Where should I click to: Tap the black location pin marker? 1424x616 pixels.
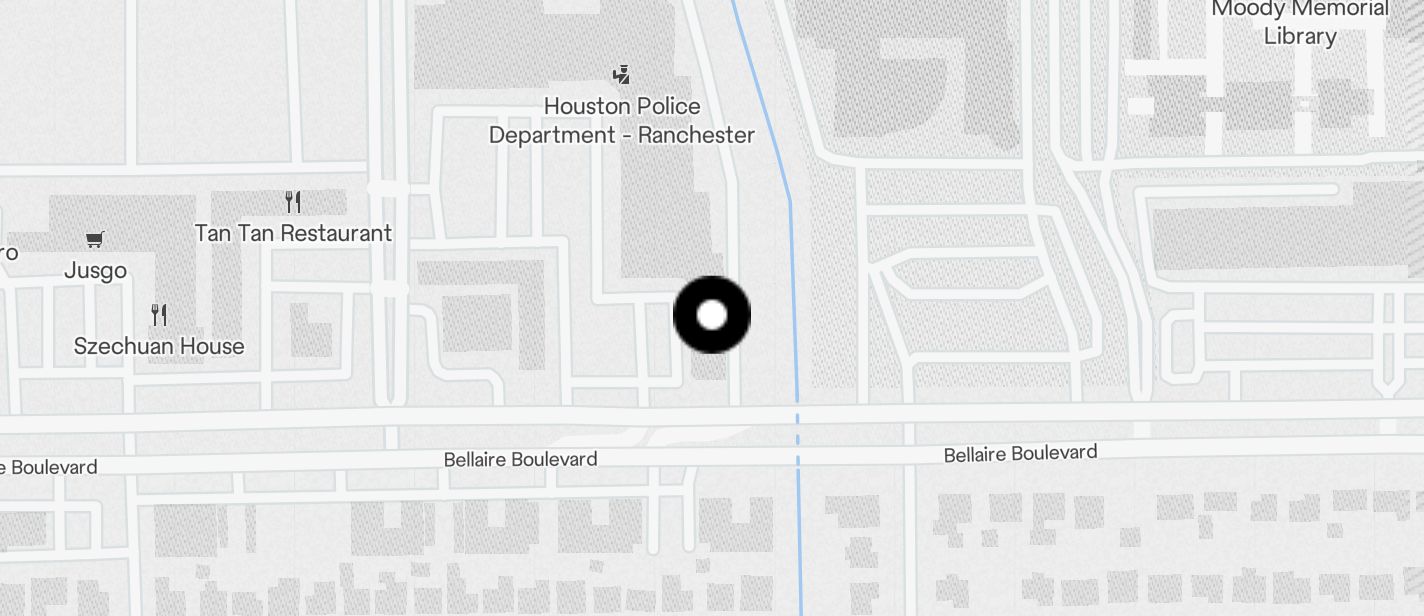click(x=711, y=315)
